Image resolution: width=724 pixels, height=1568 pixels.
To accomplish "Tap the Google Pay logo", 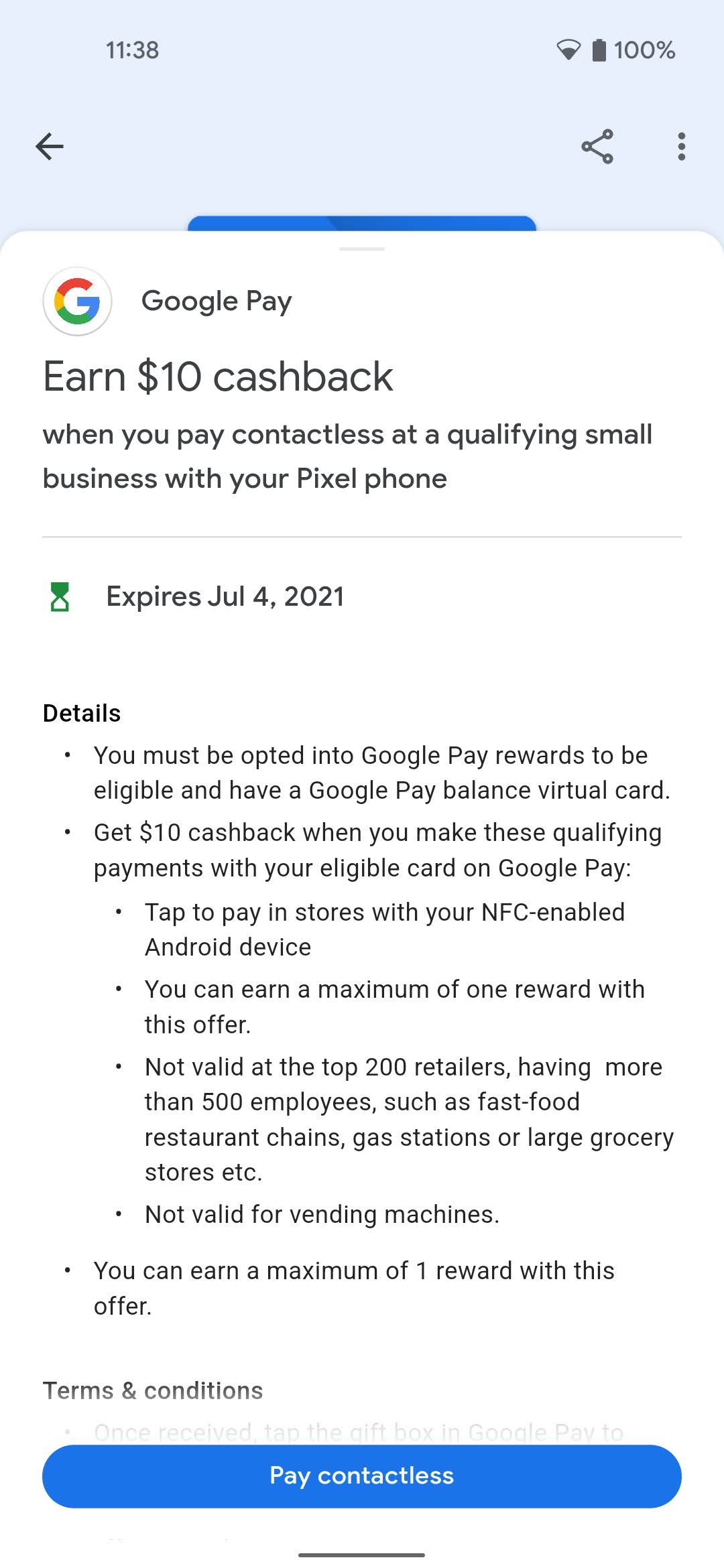I will pos(77,301).
